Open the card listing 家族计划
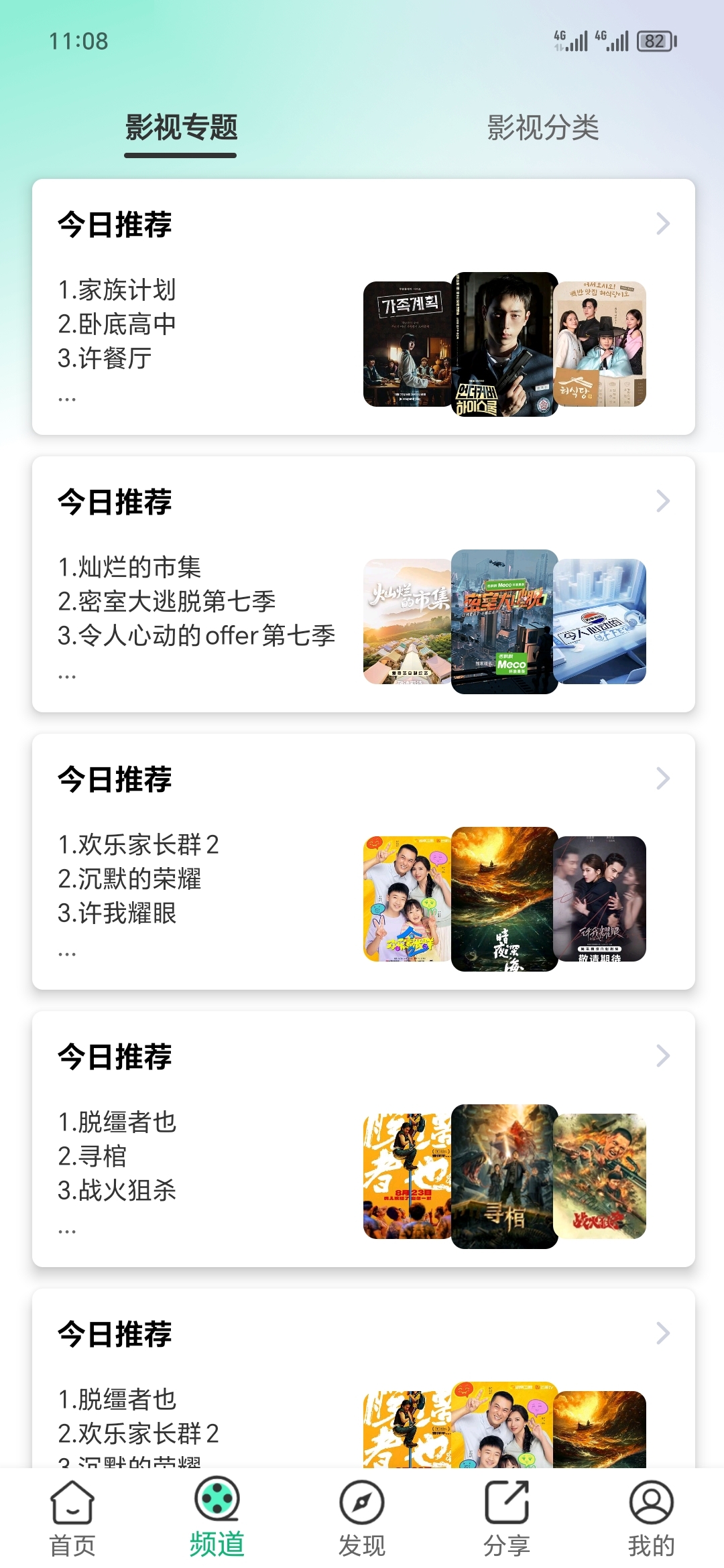Screen dimensions: 724x1568 point(363,307)
